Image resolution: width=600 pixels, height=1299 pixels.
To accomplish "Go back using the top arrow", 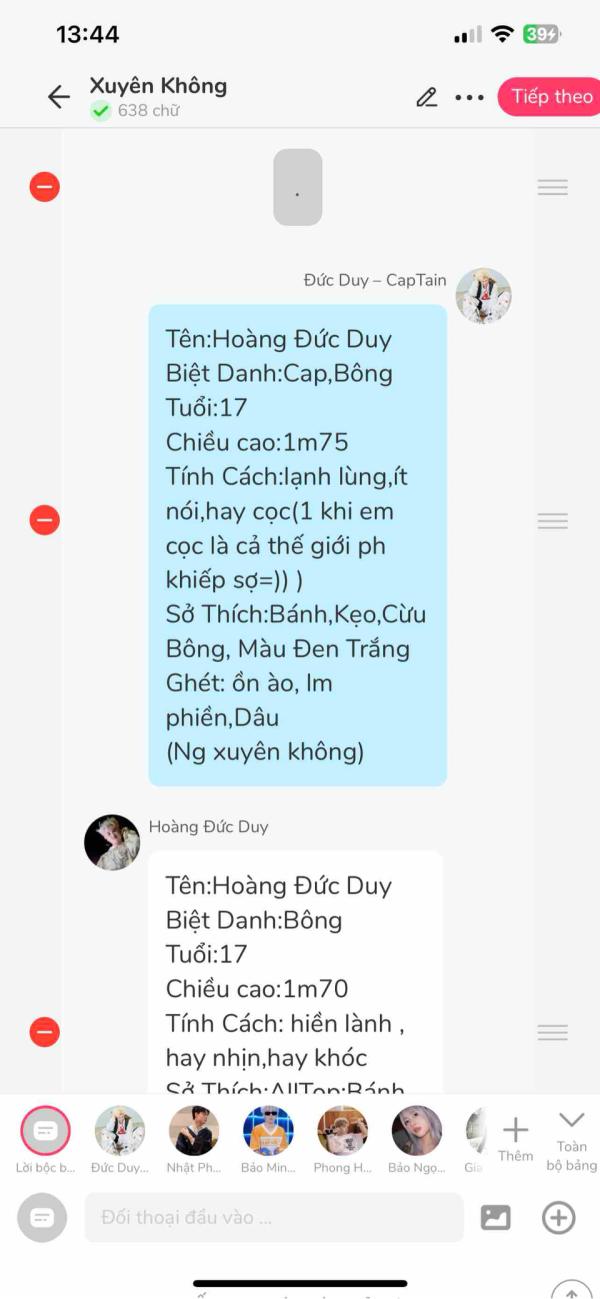I will (59, 97).
